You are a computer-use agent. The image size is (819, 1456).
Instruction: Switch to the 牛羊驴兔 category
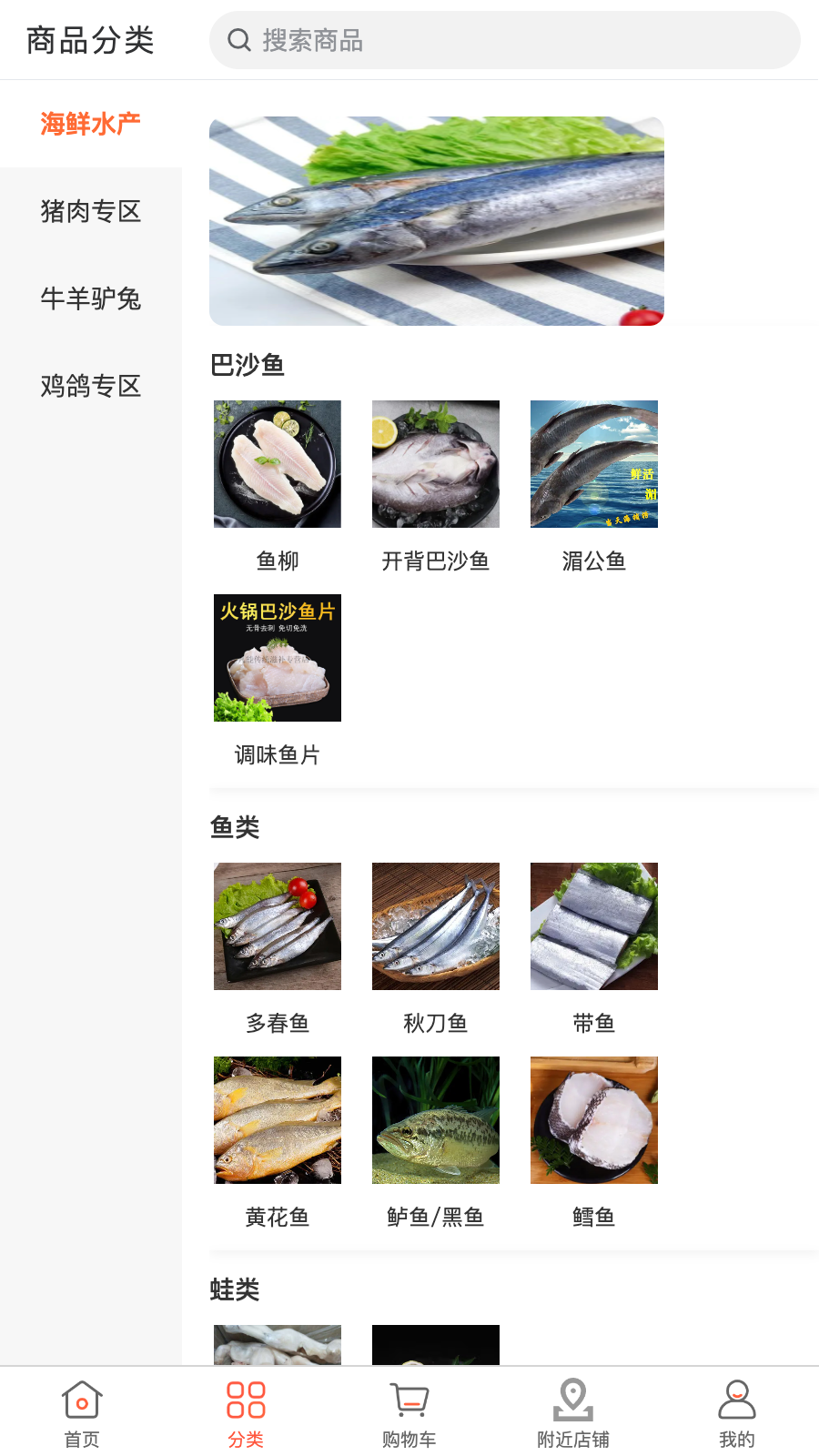pos(91,298)
